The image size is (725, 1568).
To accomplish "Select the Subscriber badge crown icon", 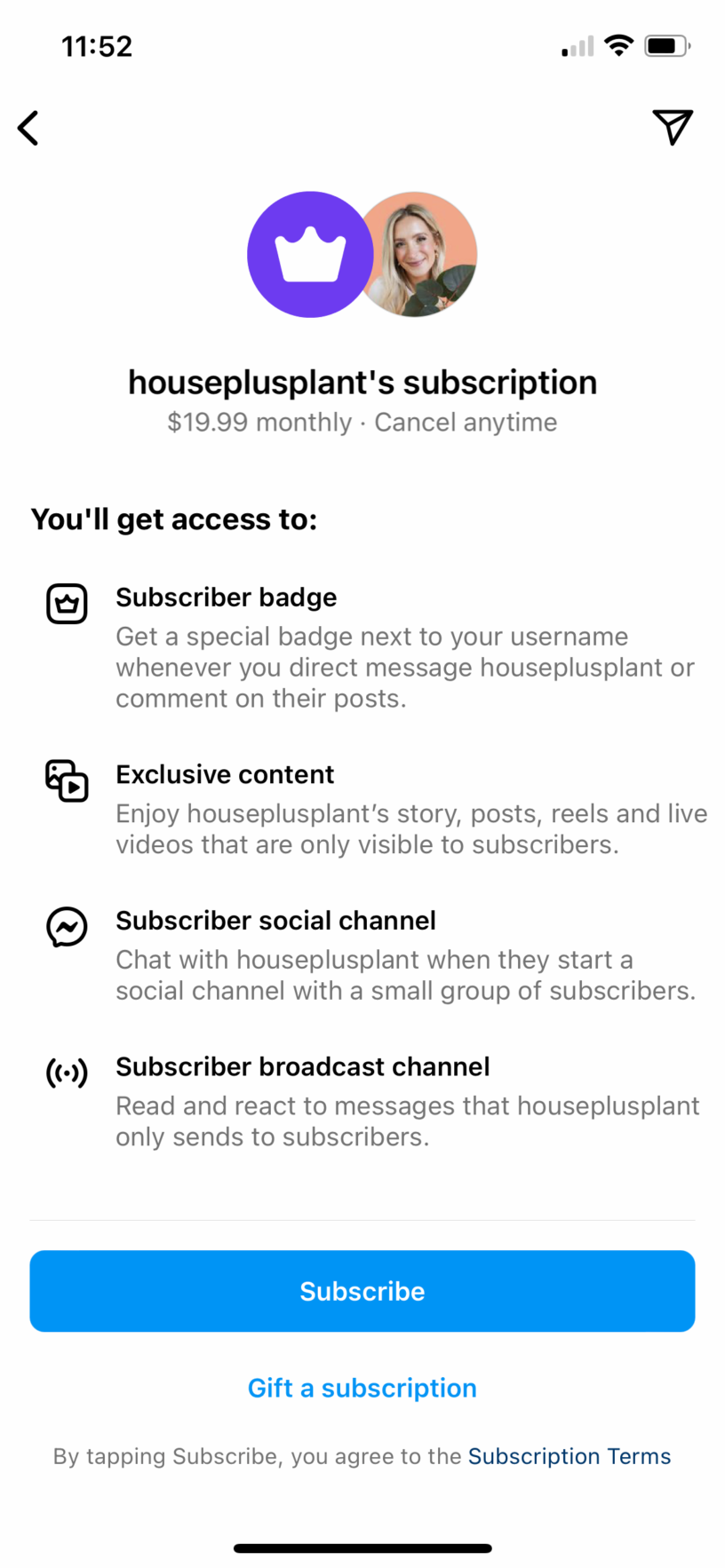I will 67,603.
